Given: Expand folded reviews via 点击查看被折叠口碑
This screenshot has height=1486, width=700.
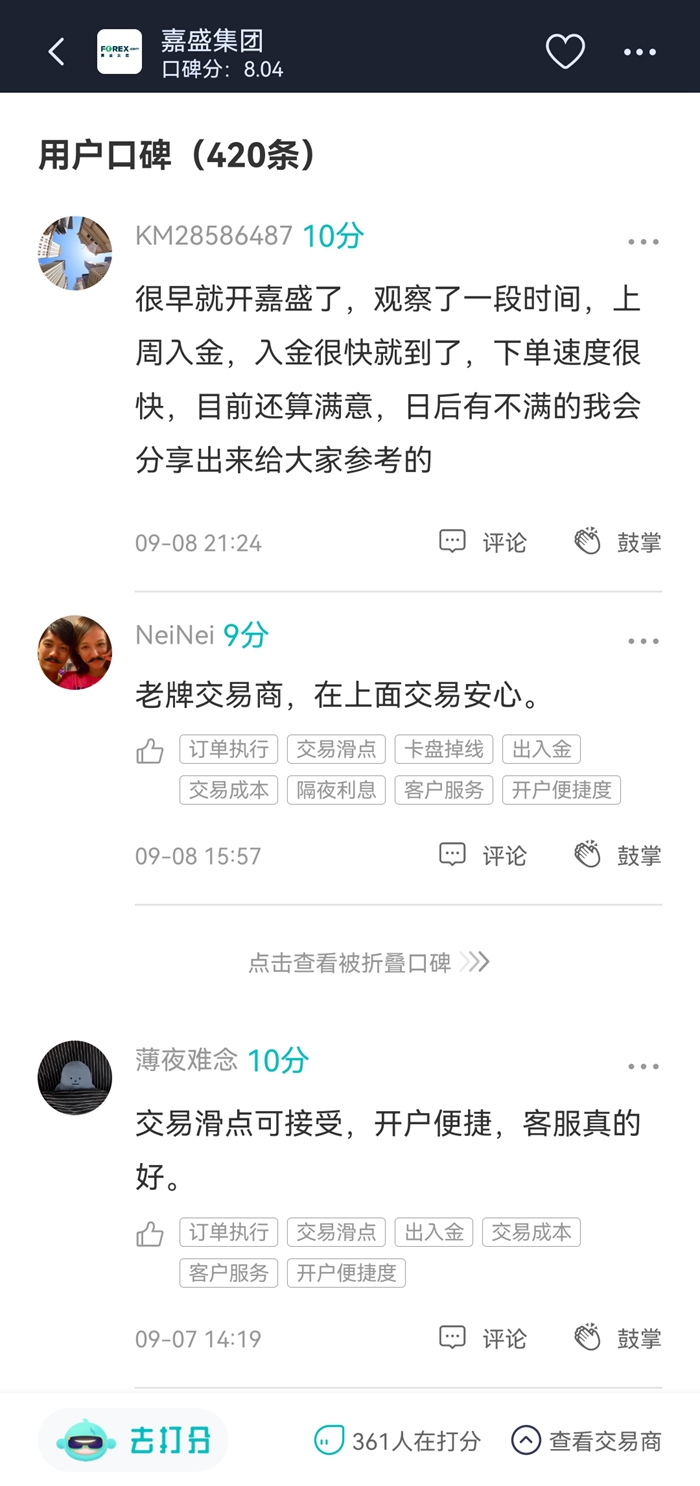Looking at the screenshot, I should (368, 963).
